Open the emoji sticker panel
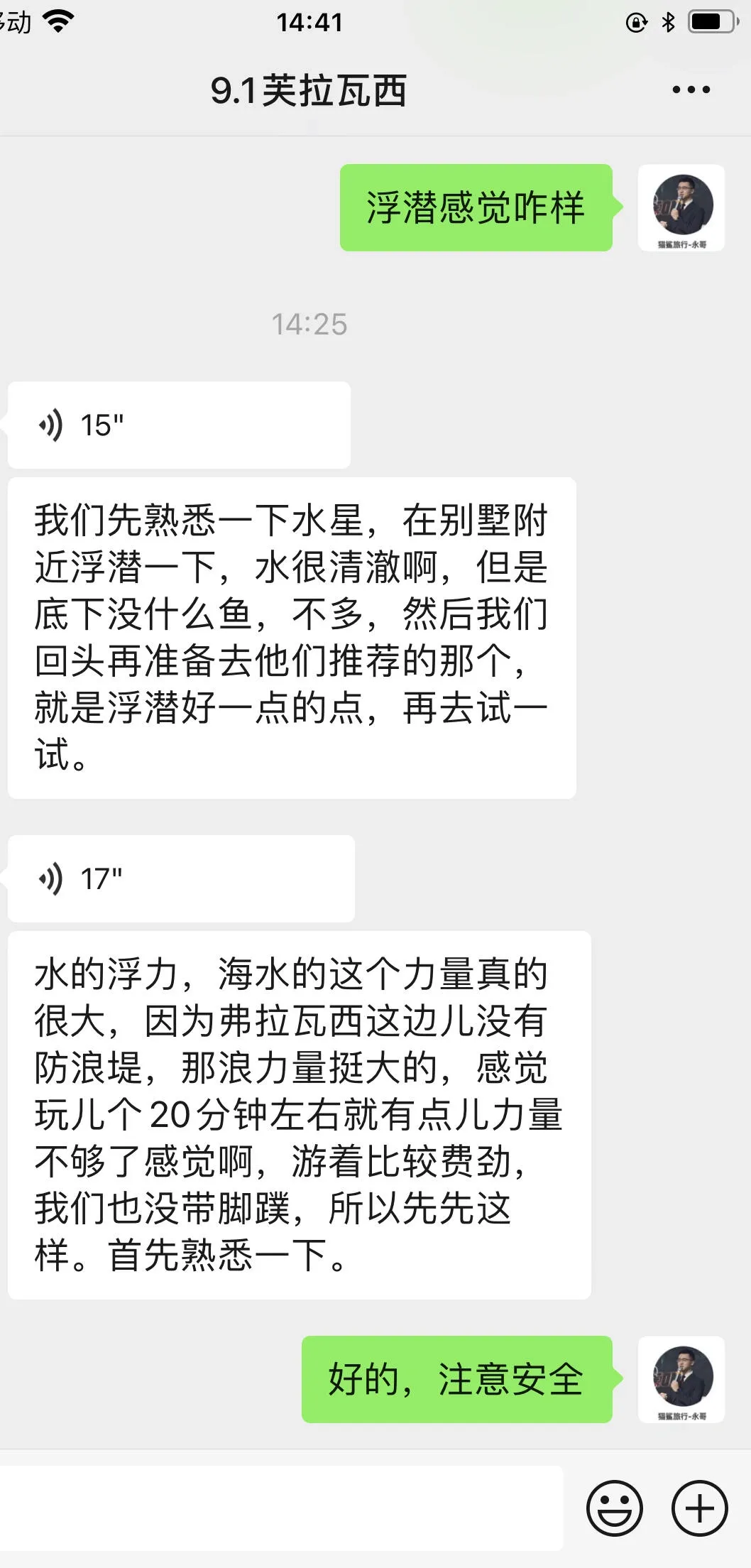Viewport: 751px width, 1568px height. pyautogui.click(x=614, y=1508)
